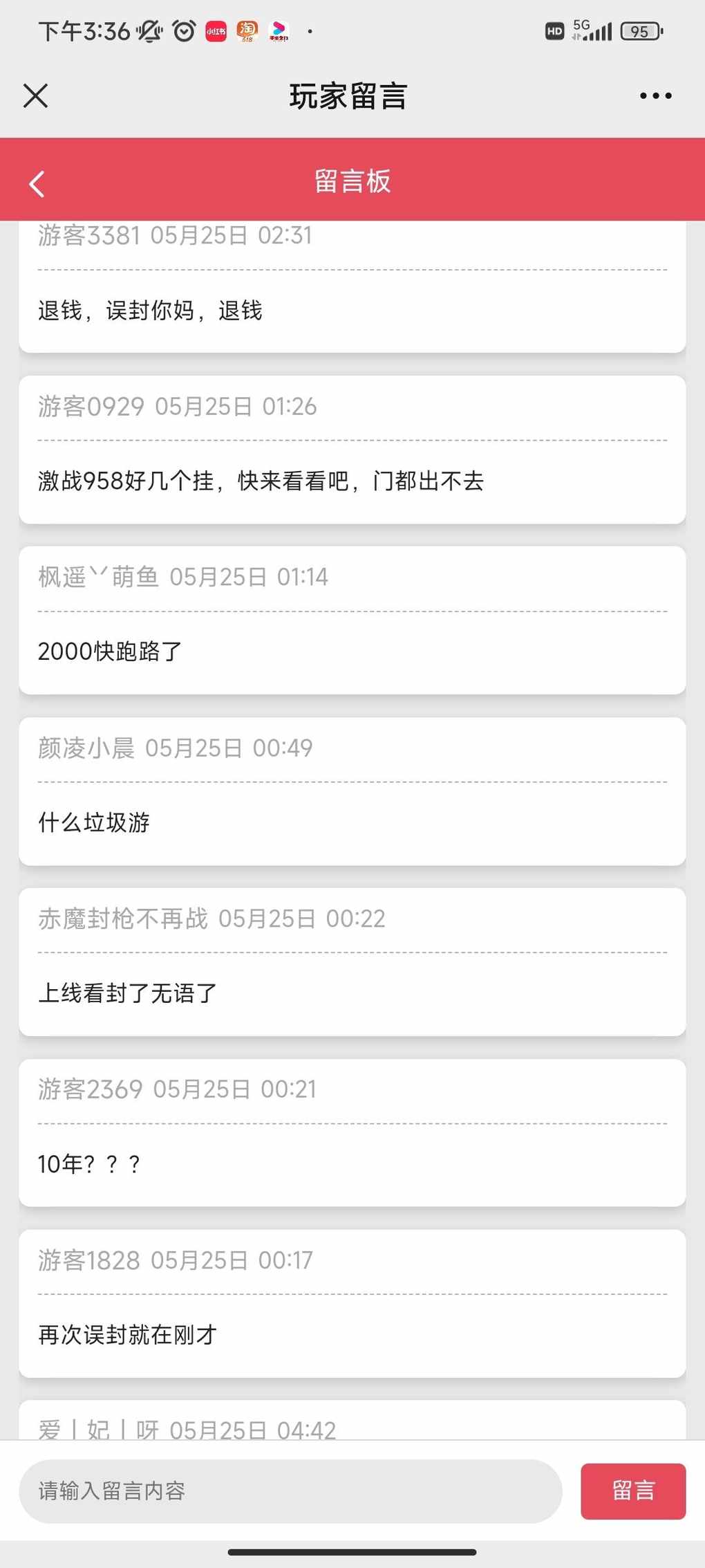Go back from the 留言板 header

(x=37, y=184)
